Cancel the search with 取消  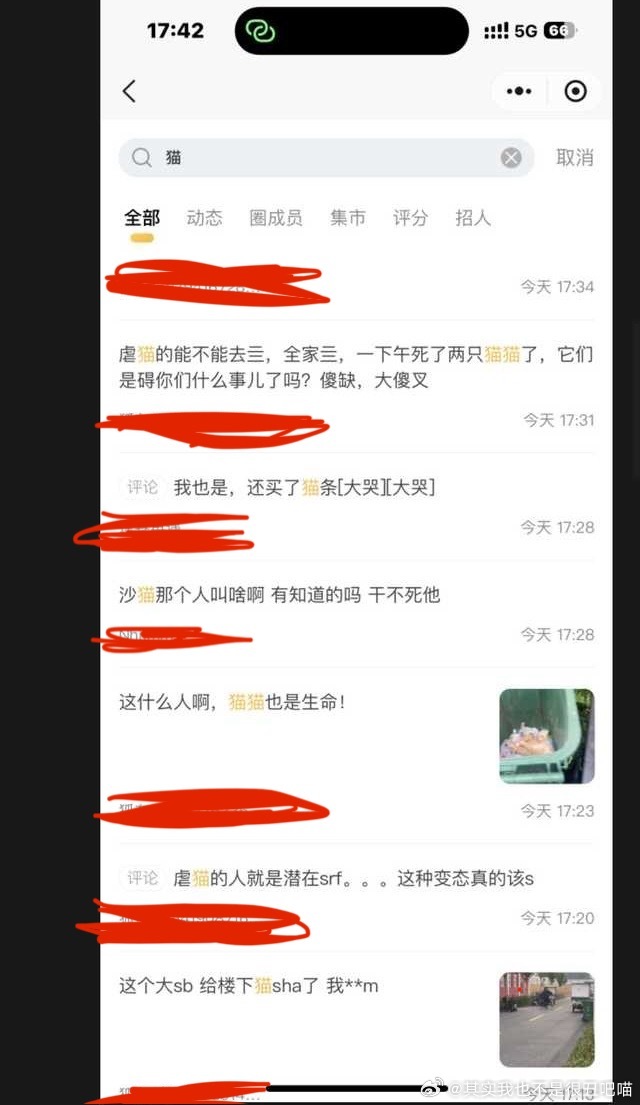575,158
